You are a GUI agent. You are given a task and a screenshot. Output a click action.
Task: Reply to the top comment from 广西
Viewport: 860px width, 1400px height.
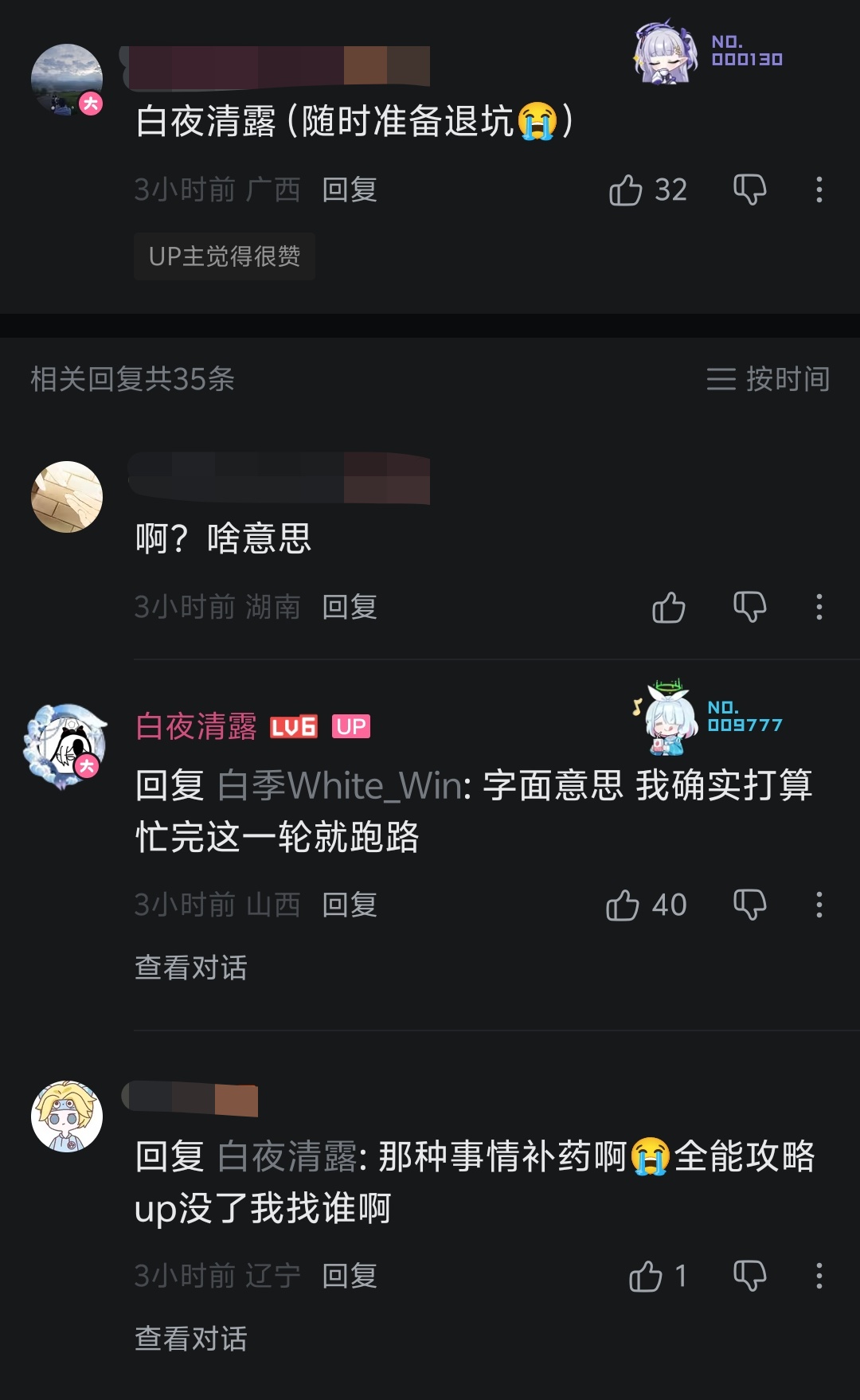[350, 190]
